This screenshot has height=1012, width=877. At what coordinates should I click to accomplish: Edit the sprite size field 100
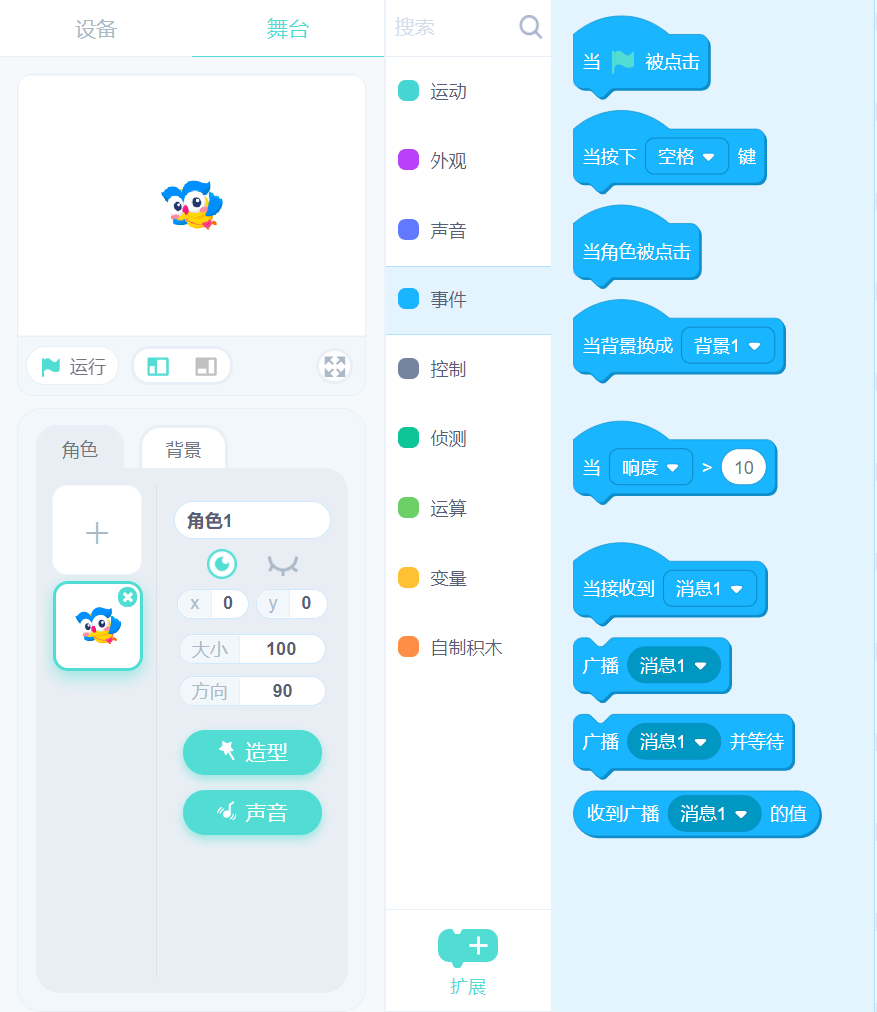[x=281, y=649]
